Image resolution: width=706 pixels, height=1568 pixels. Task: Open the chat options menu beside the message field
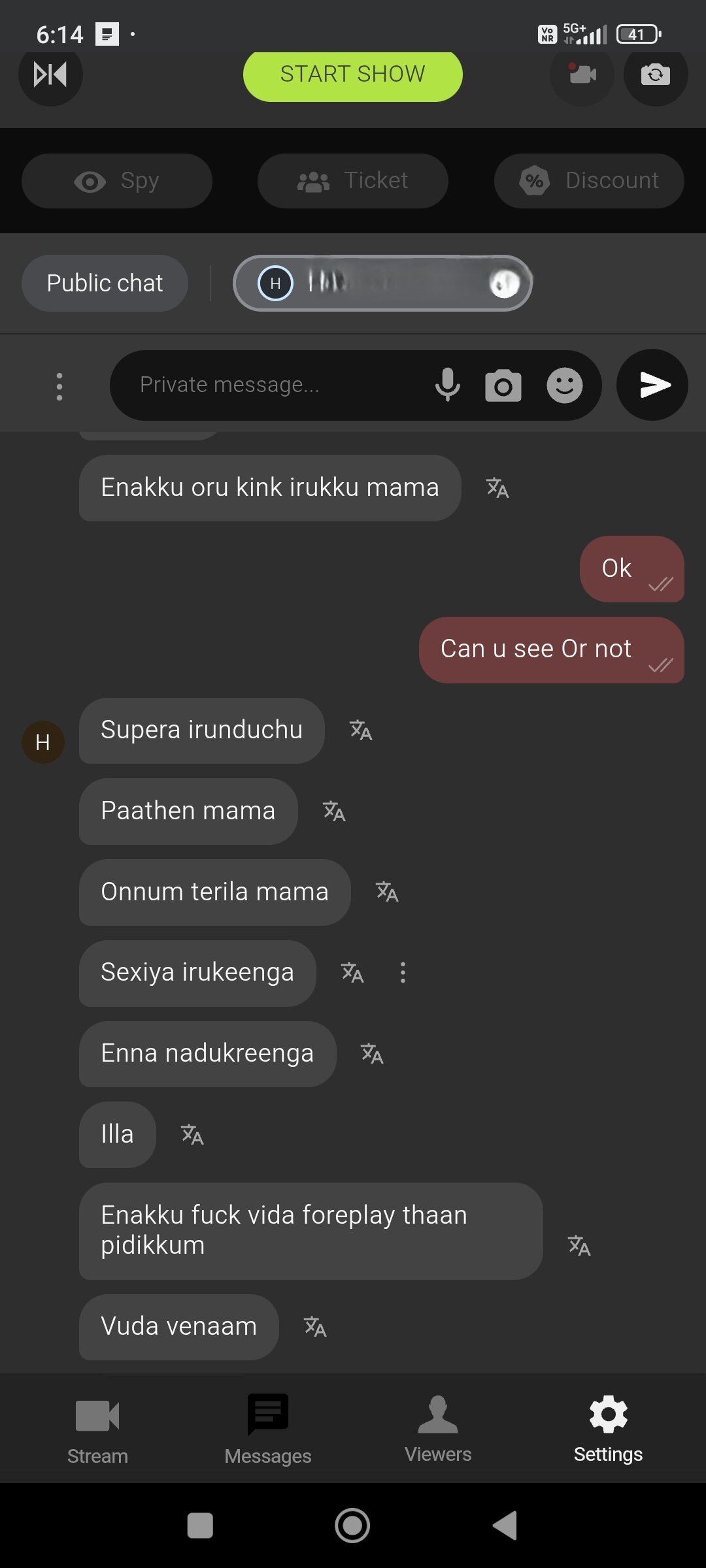[59, 386]
